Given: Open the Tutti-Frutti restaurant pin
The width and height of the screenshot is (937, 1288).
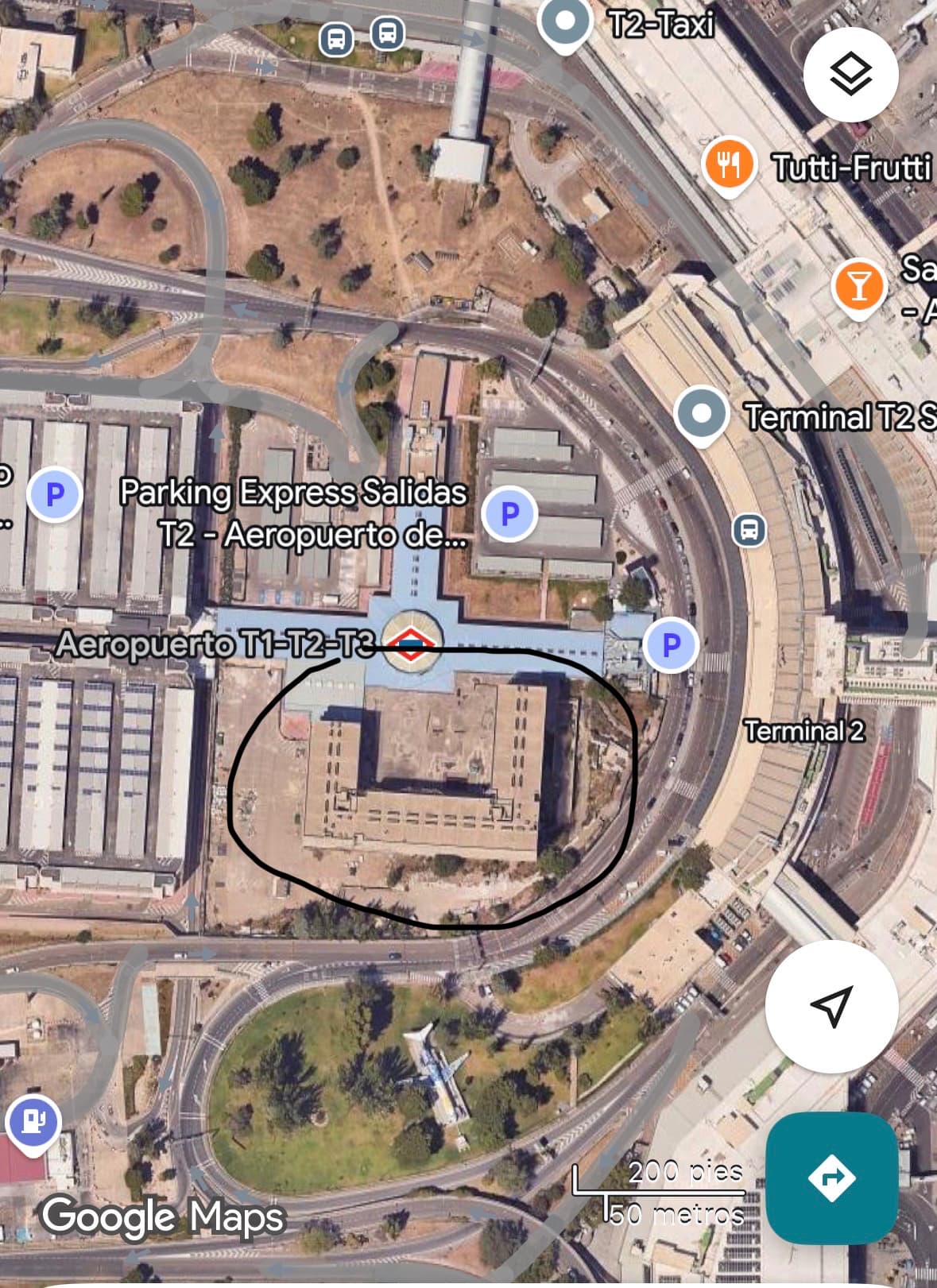Looking at the screenshot, I should pyautogui.click(x=728, y=164).
